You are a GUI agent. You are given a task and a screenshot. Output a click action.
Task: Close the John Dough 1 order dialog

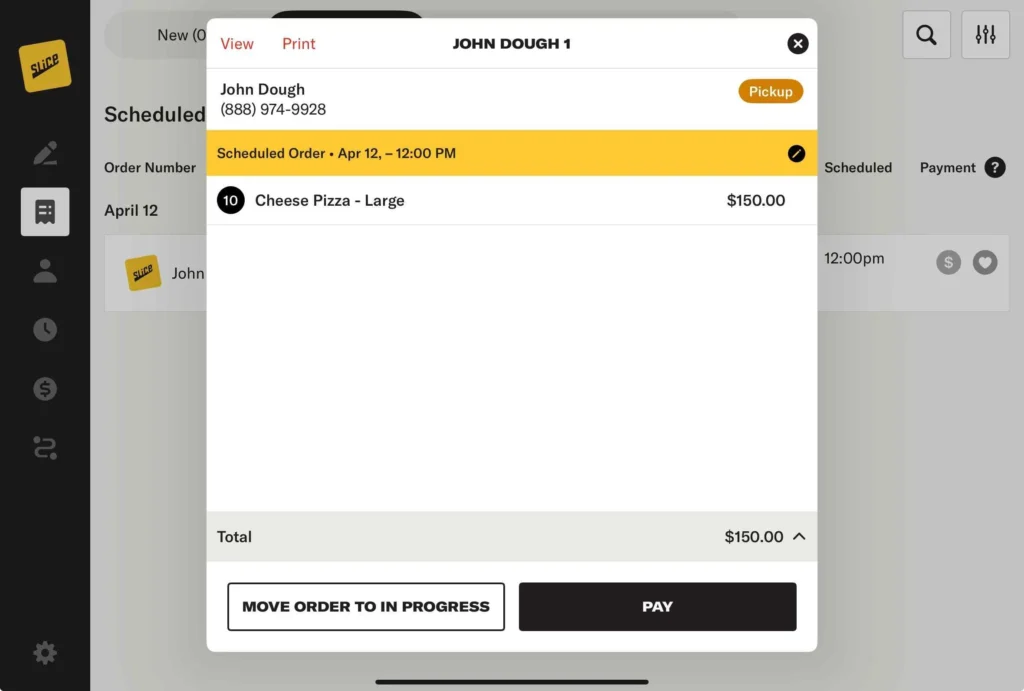797,43
